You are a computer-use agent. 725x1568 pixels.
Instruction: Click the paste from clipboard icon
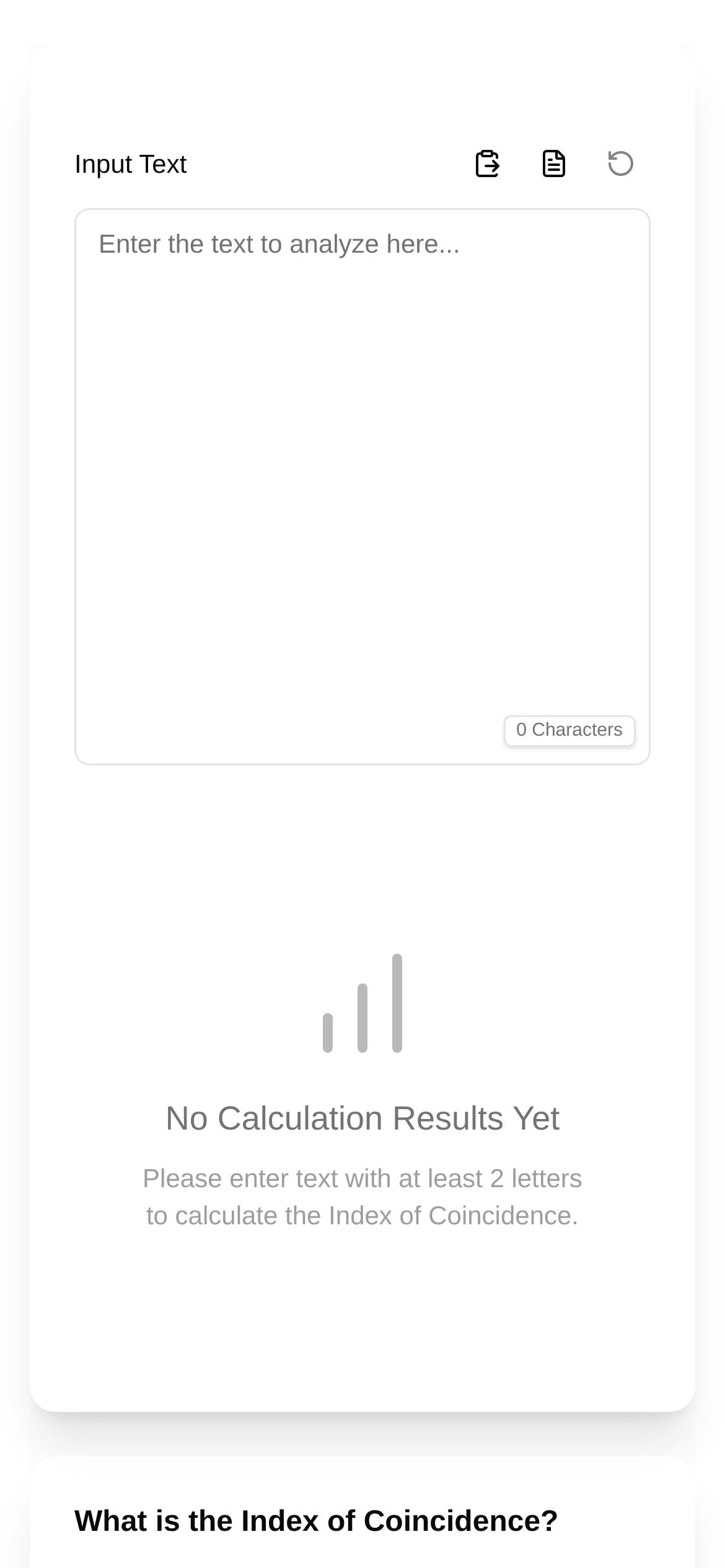tap(487, 163)
